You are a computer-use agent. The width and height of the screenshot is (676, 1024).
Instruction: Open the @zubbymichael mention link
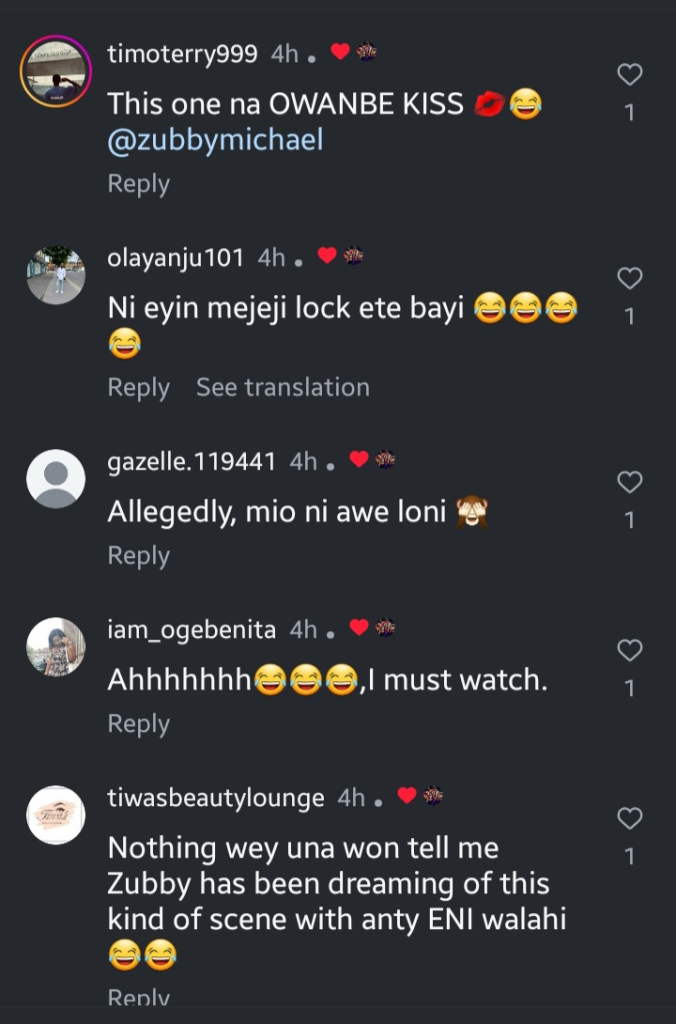(x=215, y=140)
